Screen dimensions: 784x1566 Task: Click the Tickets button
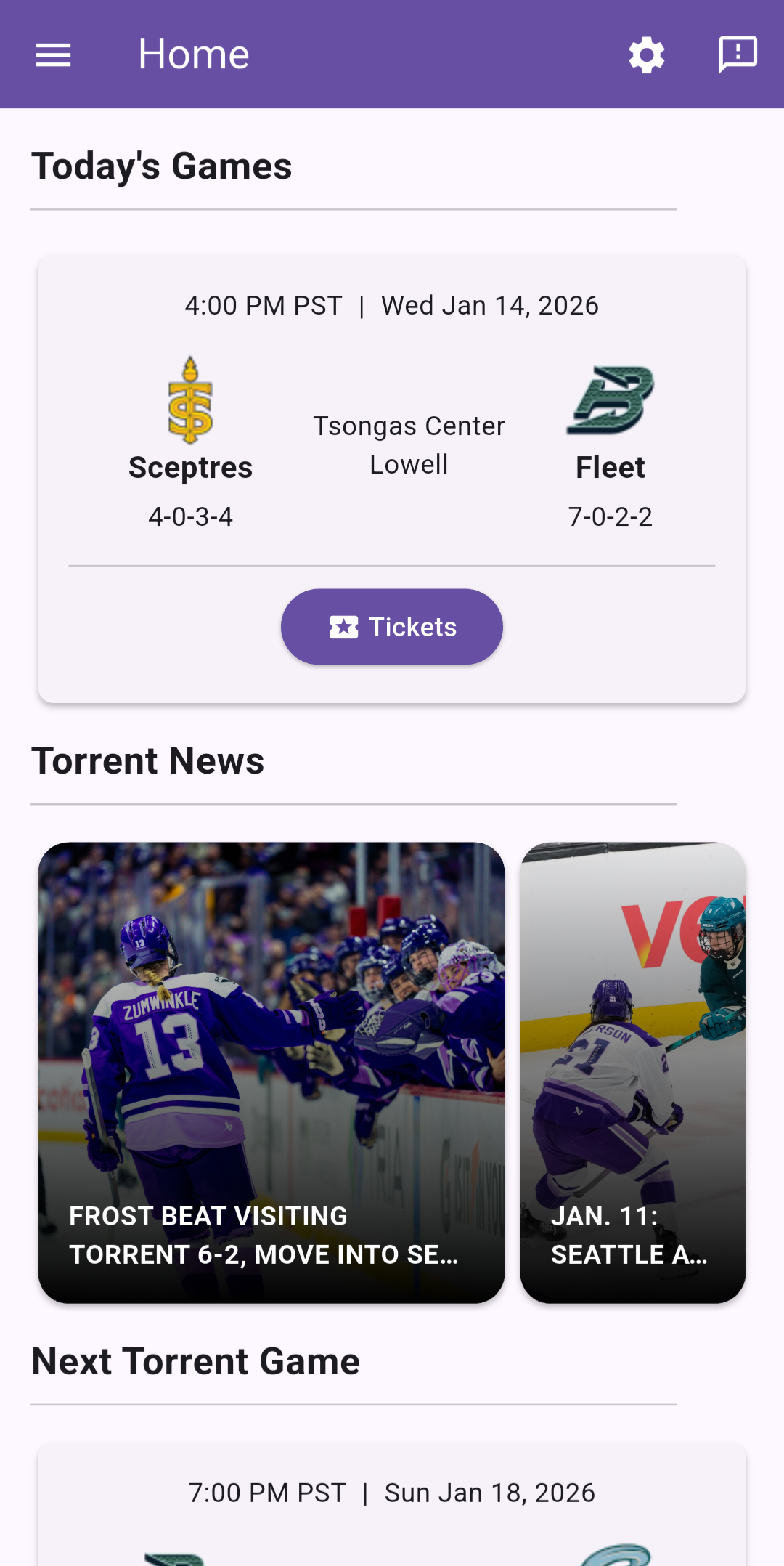point(392,626)
